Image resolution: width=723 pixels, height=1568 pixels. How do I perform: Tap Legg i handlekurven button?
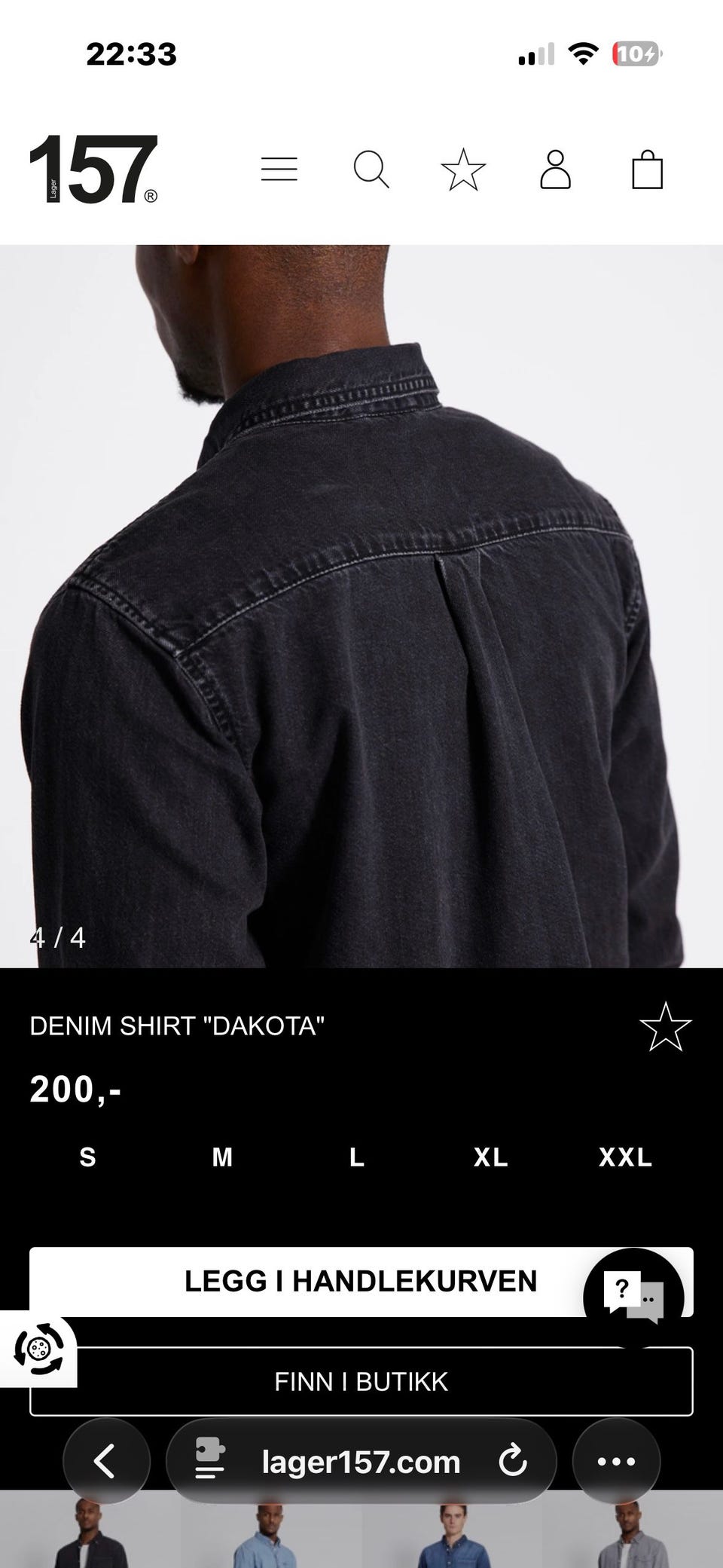(361, 1282)
